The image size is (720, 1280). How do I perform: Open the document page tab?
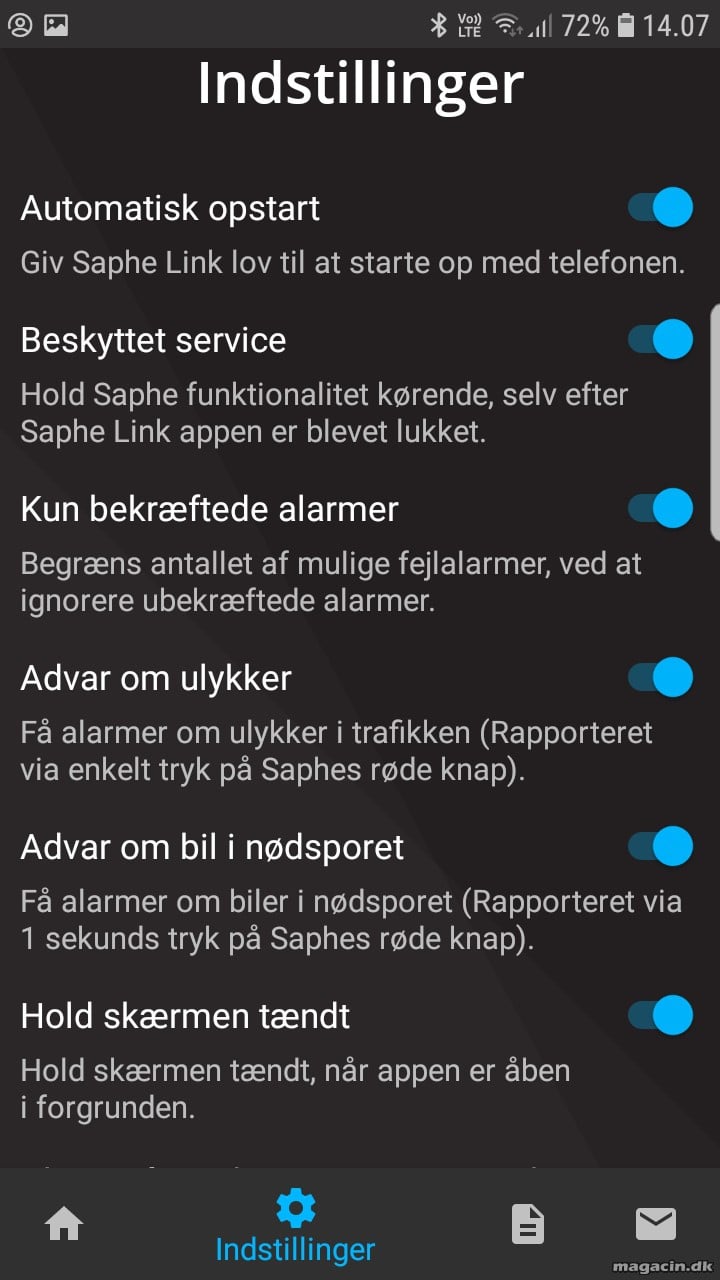point(528,1224)
